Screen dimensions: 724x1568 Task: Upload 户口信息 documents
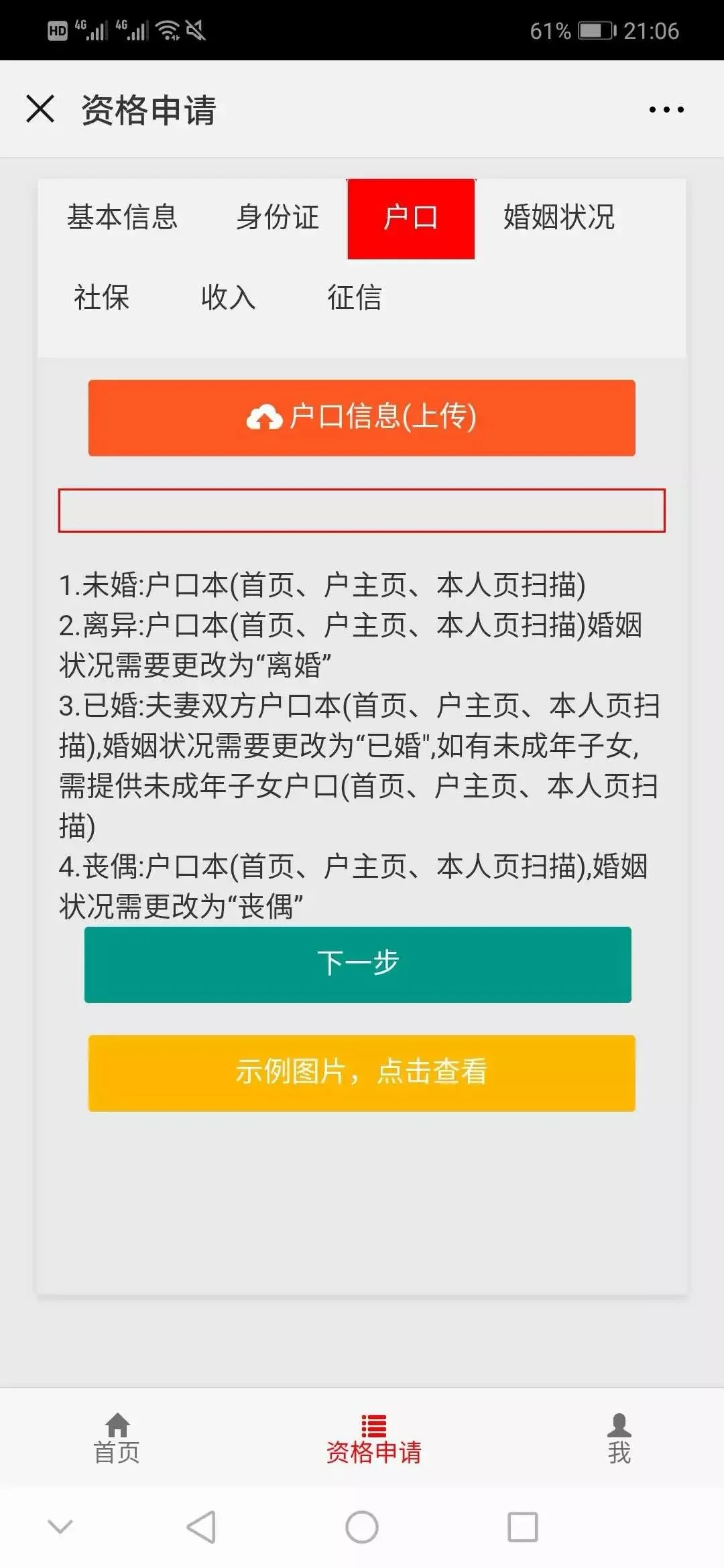(362, 417)
